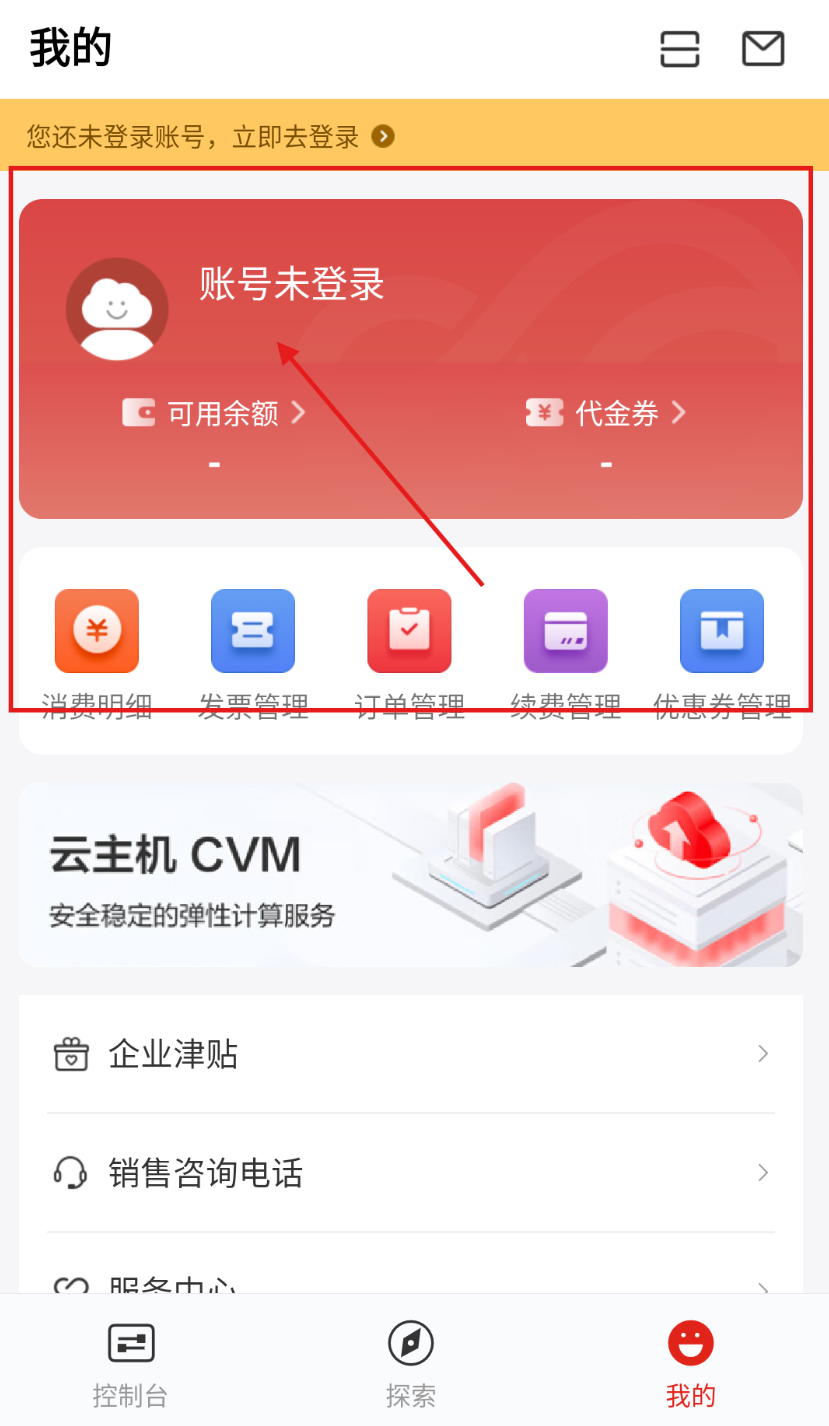Open the scan icon in header
The width and height of the screenshot is (829, 1426).
[x=679, y=49]
